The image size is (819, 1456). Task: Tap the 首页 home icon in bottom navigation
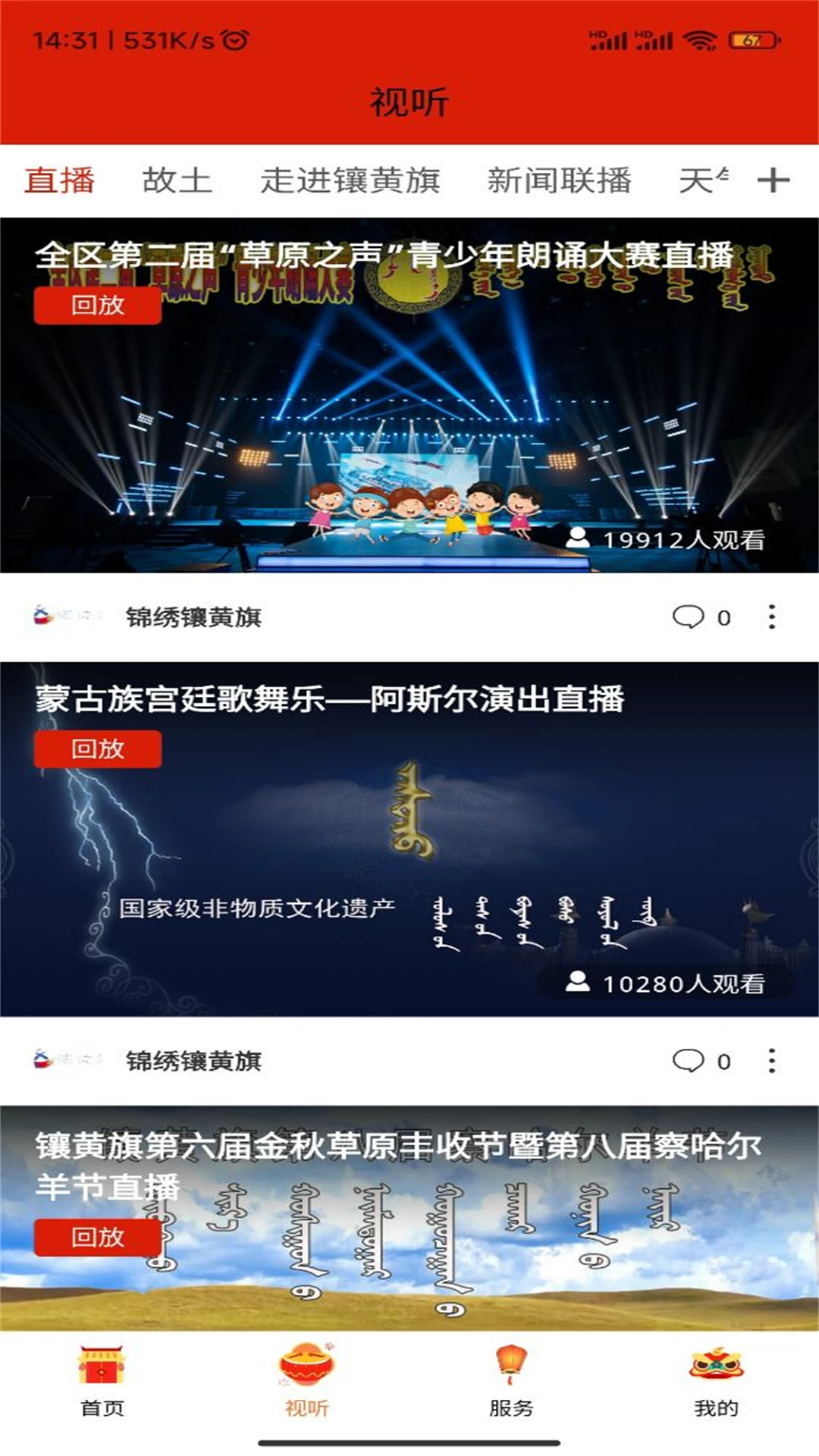[x=100, y=1380]
